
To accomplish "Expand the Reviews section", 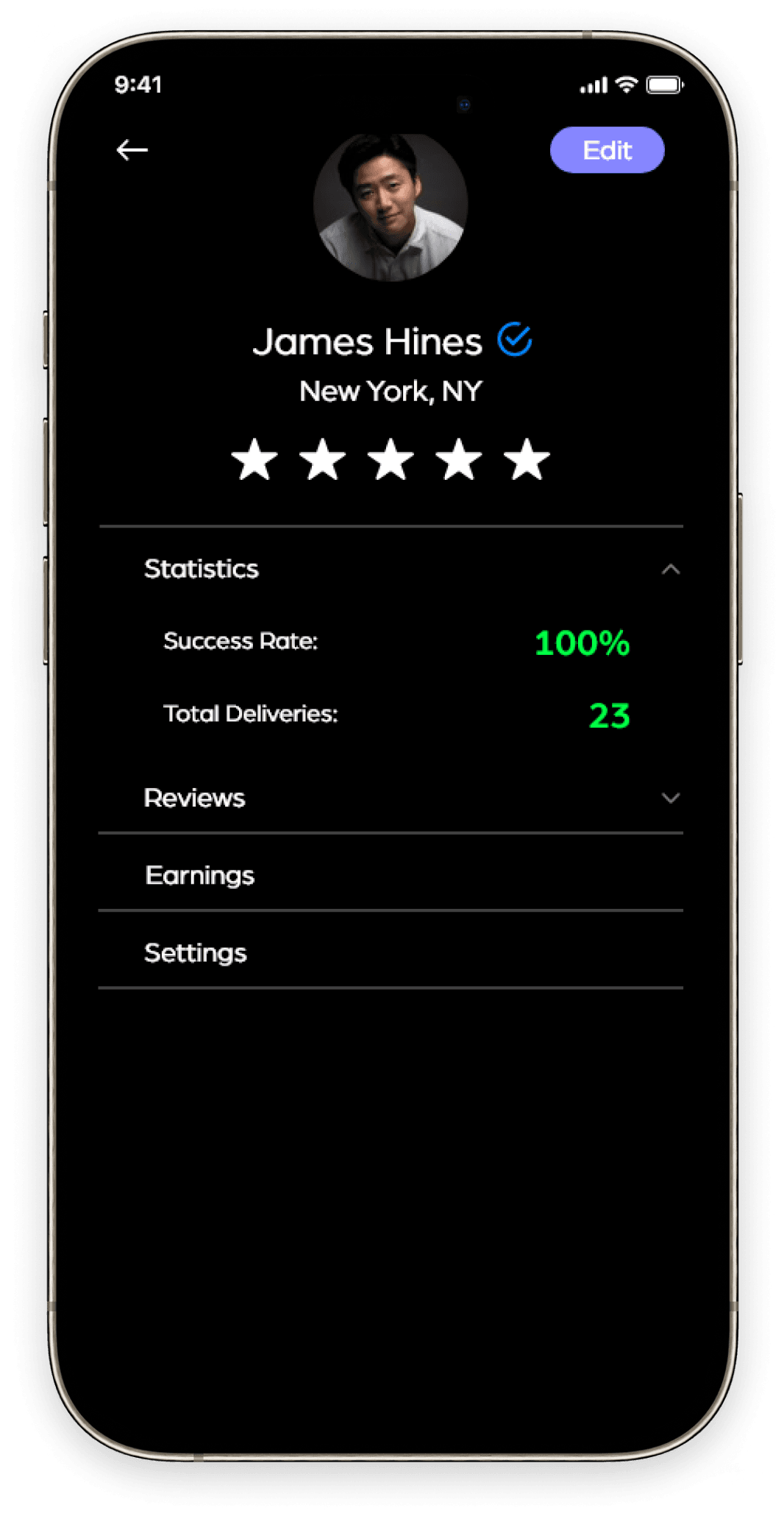I will [670, 798].
